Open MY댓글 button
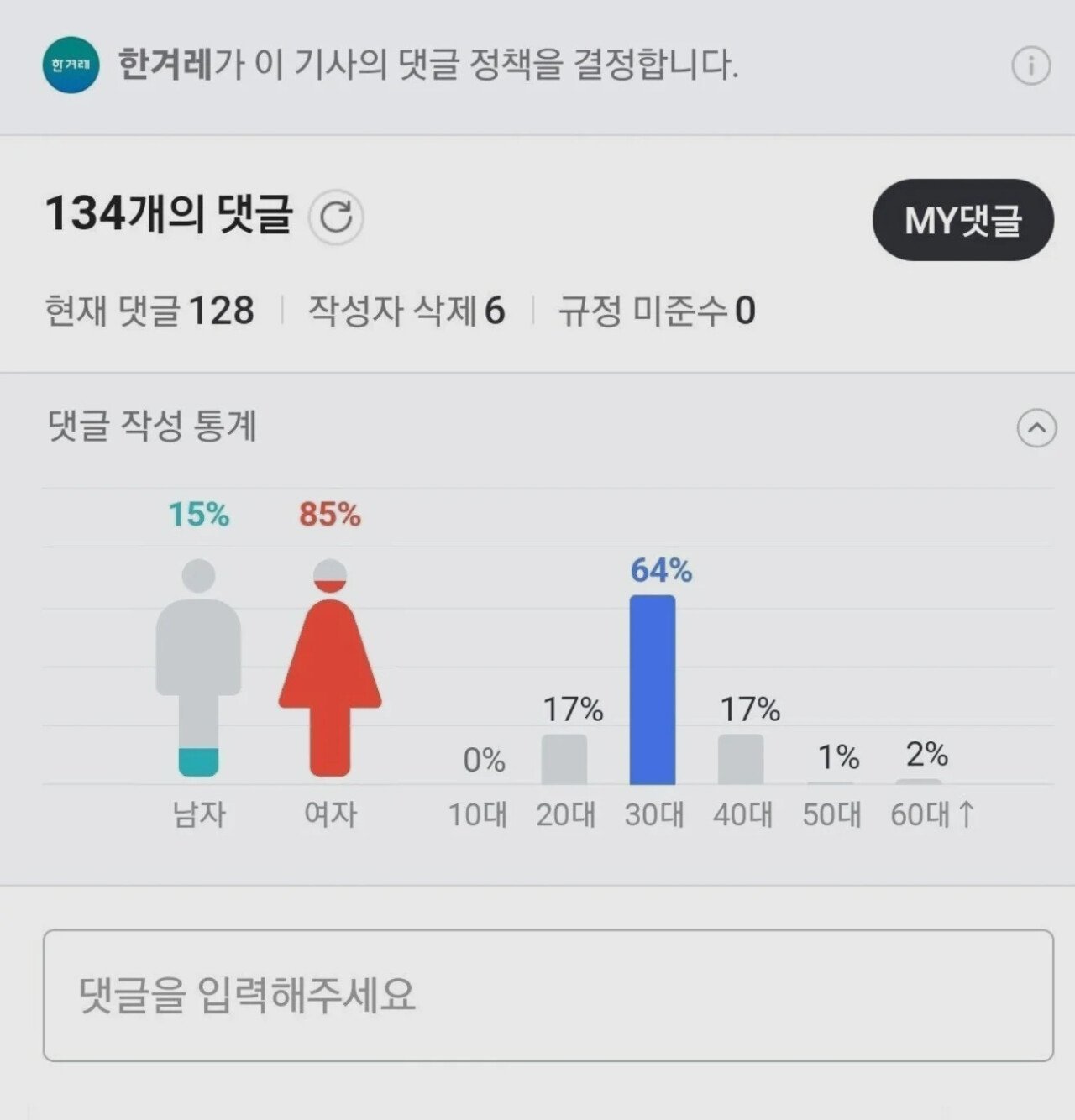 point(962,220)
